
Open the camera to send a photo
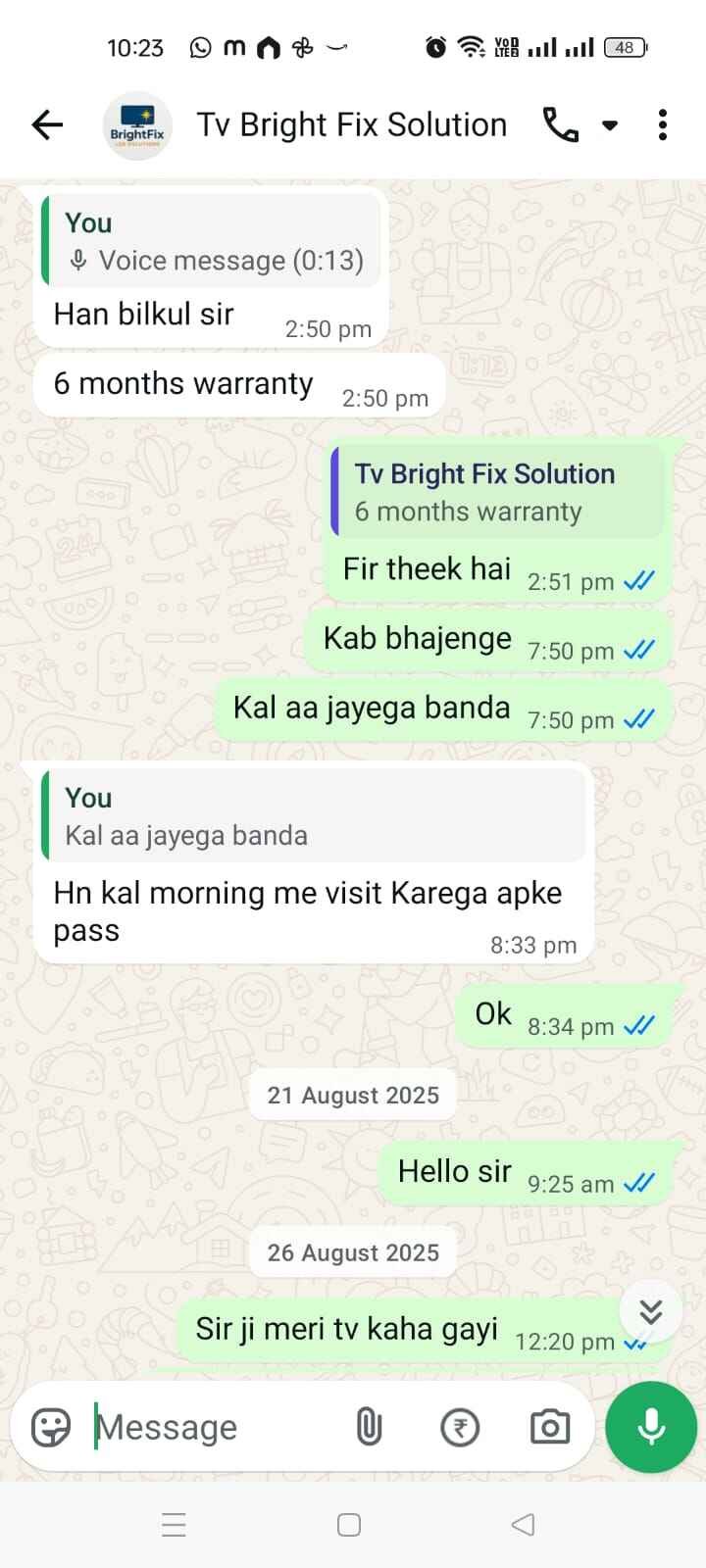point(549,1427)
